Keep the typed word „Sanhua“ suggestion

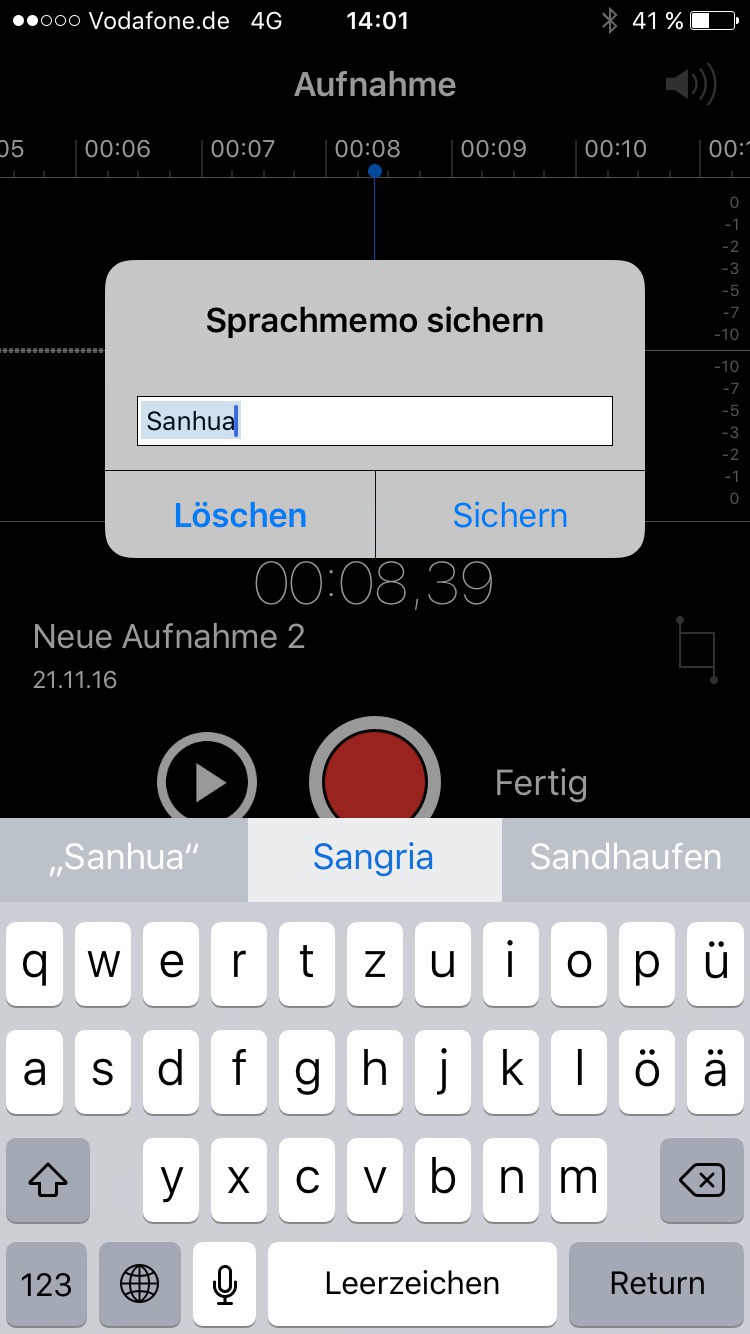[x=123, y=858]
